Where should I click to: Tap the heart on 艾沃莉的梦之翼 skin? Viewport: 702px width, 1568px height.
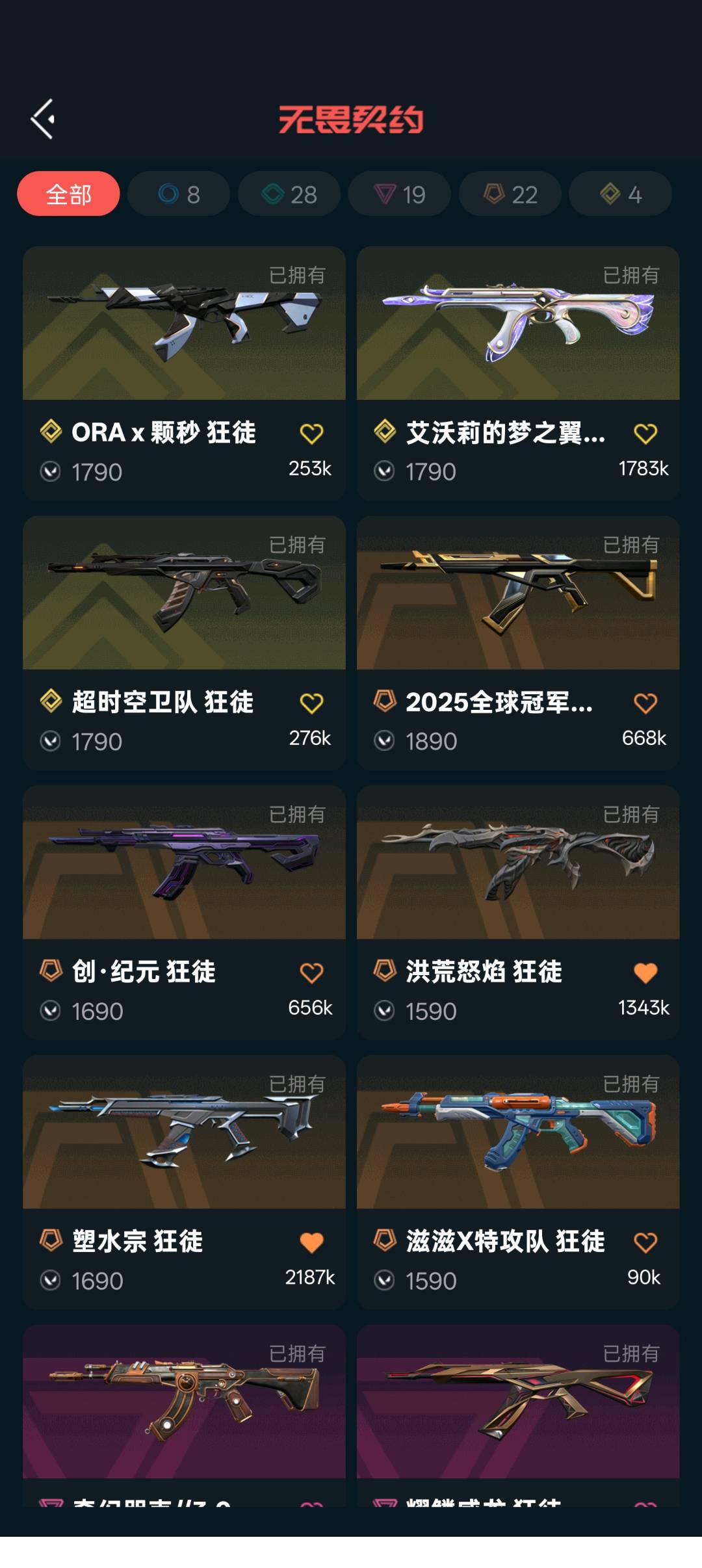click(645, 433)
